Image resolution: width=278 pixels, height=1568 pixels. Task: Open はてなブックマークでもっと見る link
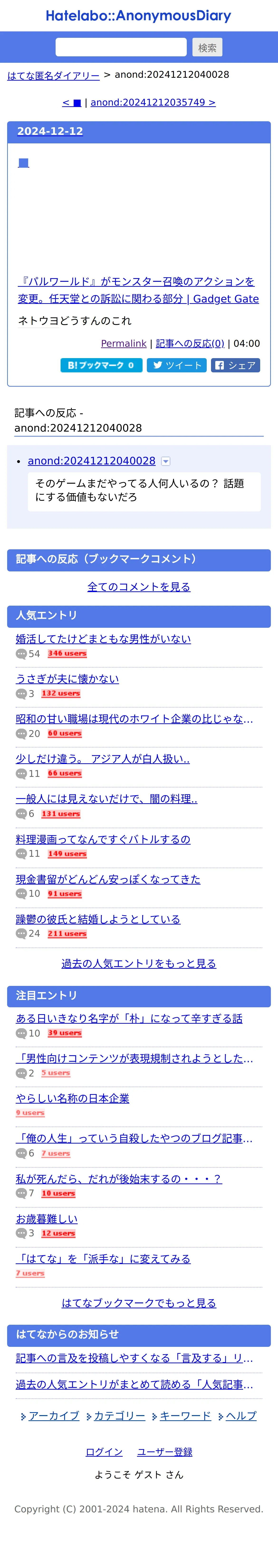point(139,1303)
